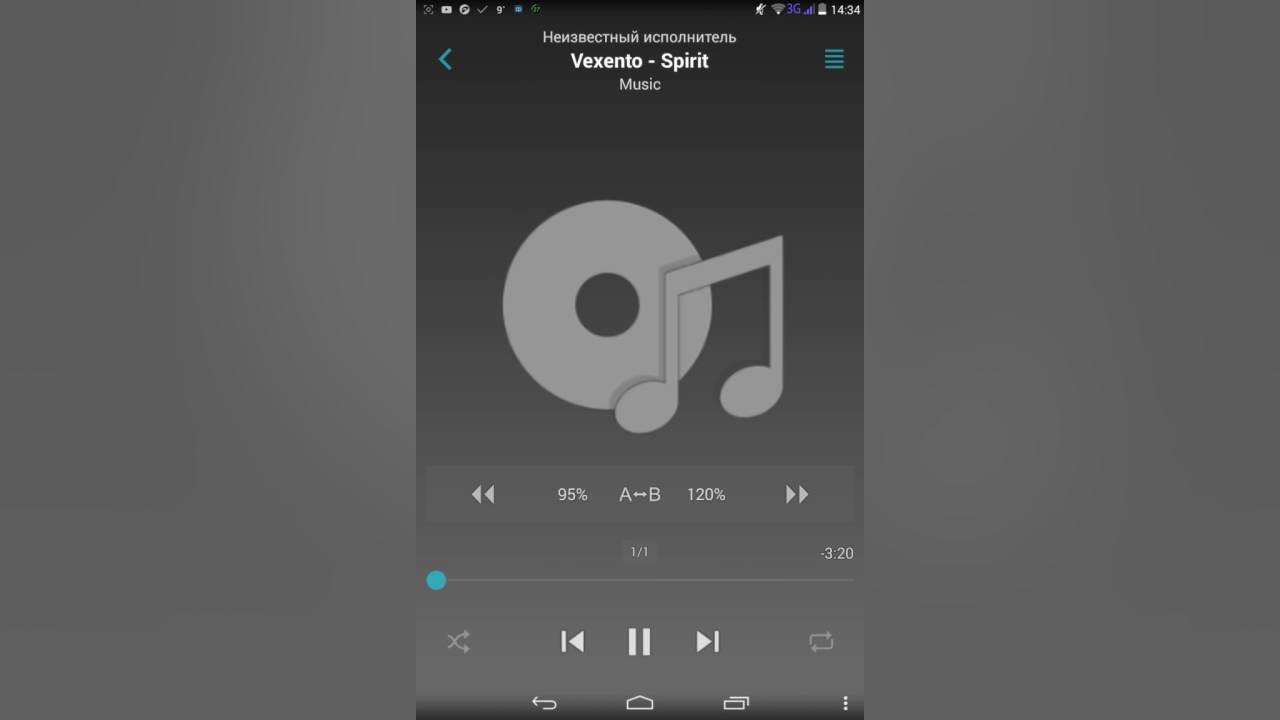Viewport: 1280px width, 720px height.
Task: Toggle shuffle mode
Action: pyautogui.click(x=458, y=642)
